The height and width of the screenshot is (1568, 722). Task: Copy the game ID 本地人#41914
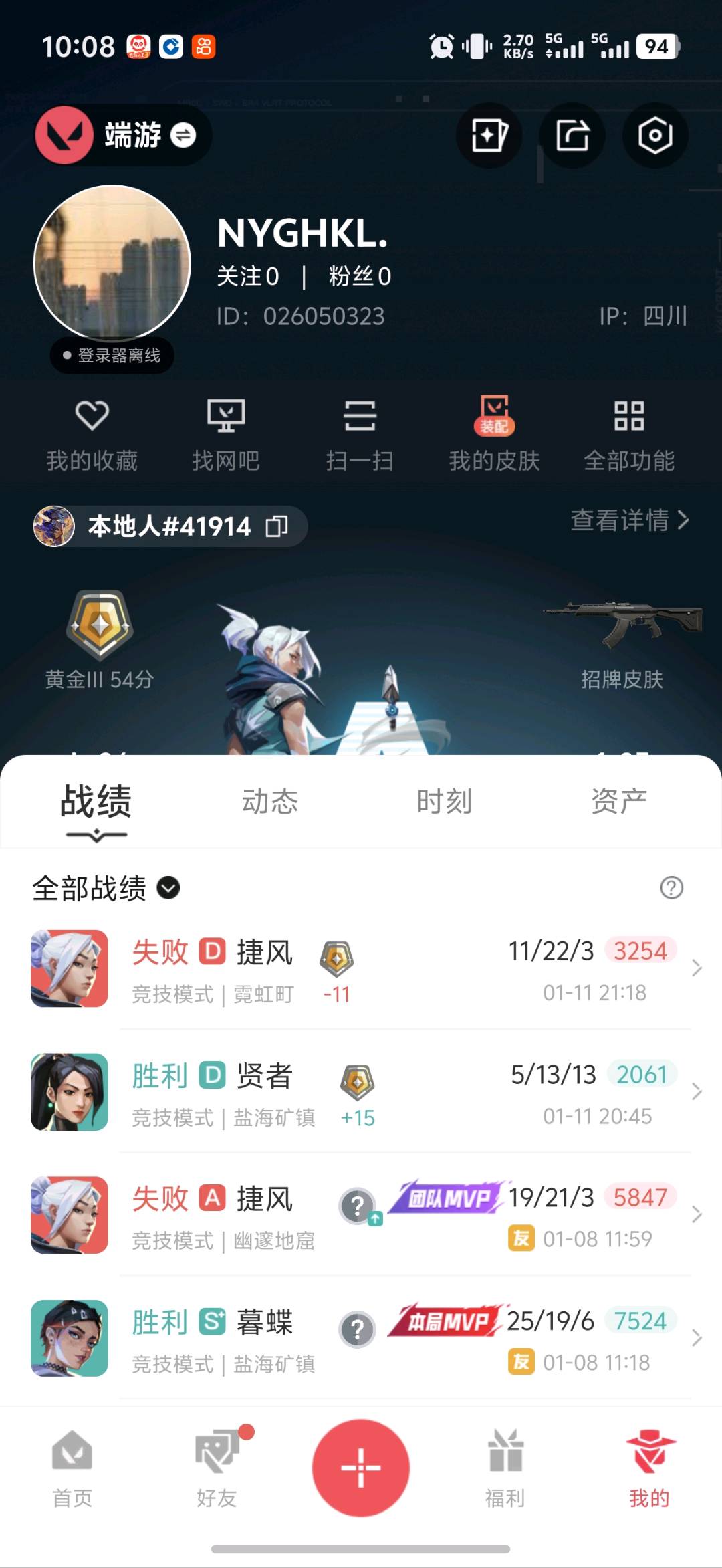pos(277,526)
